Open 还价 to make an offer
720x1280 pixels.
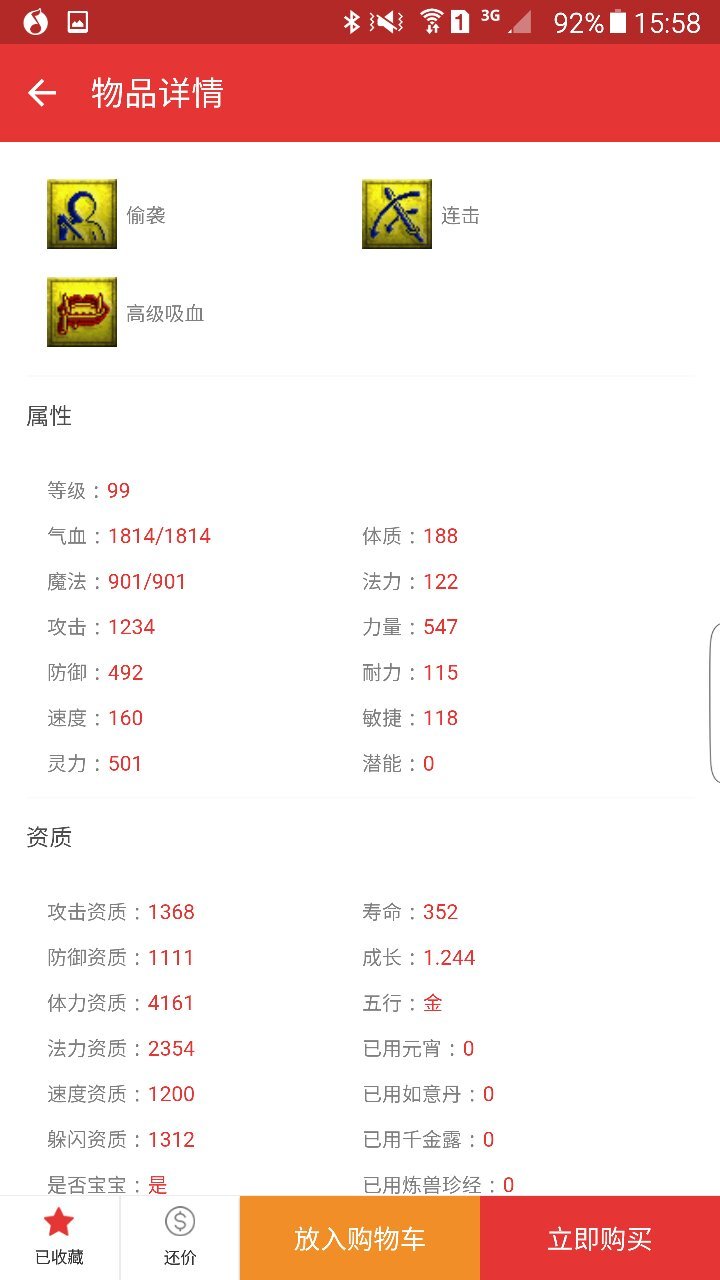coord(180,1236)
